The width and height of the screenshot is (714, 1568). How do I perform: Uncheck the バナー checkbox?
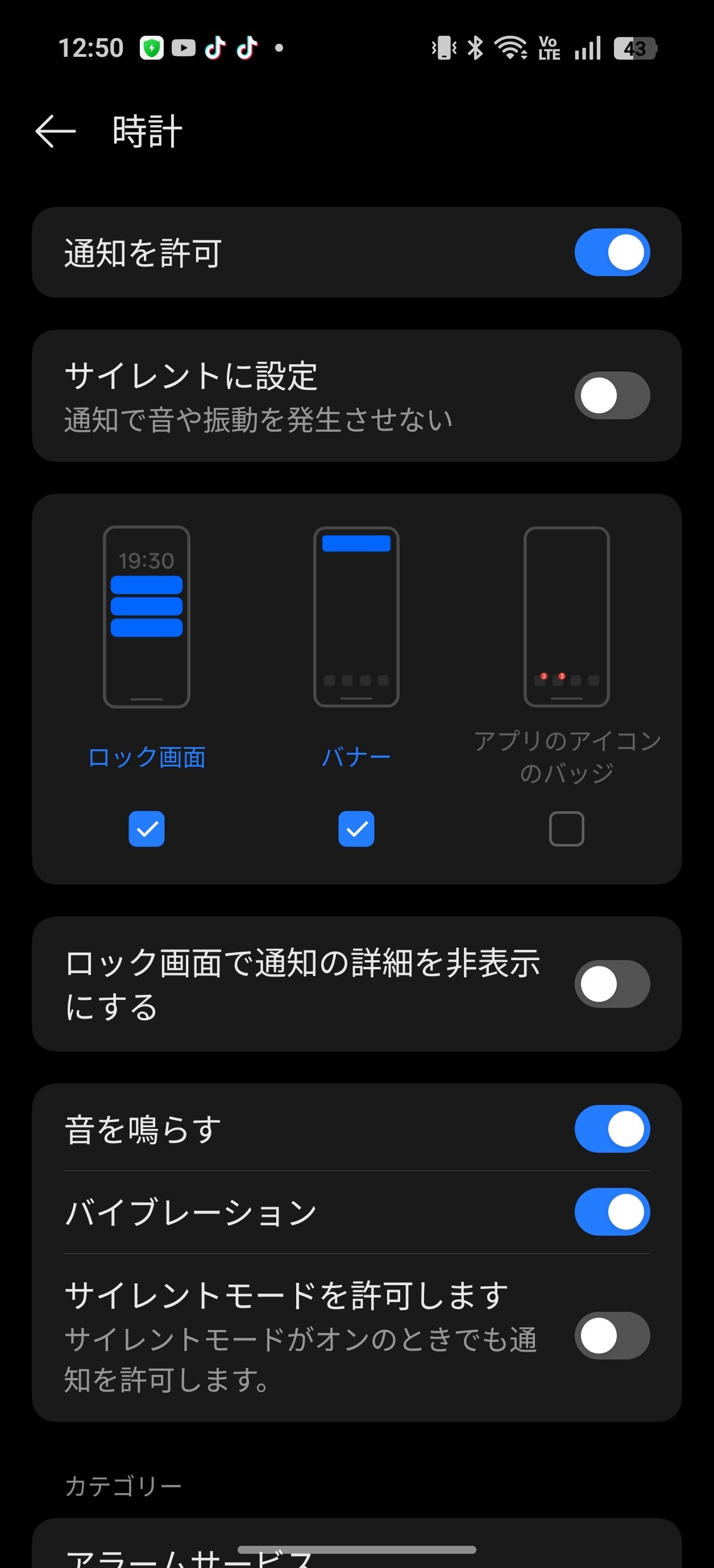[356, 828]
